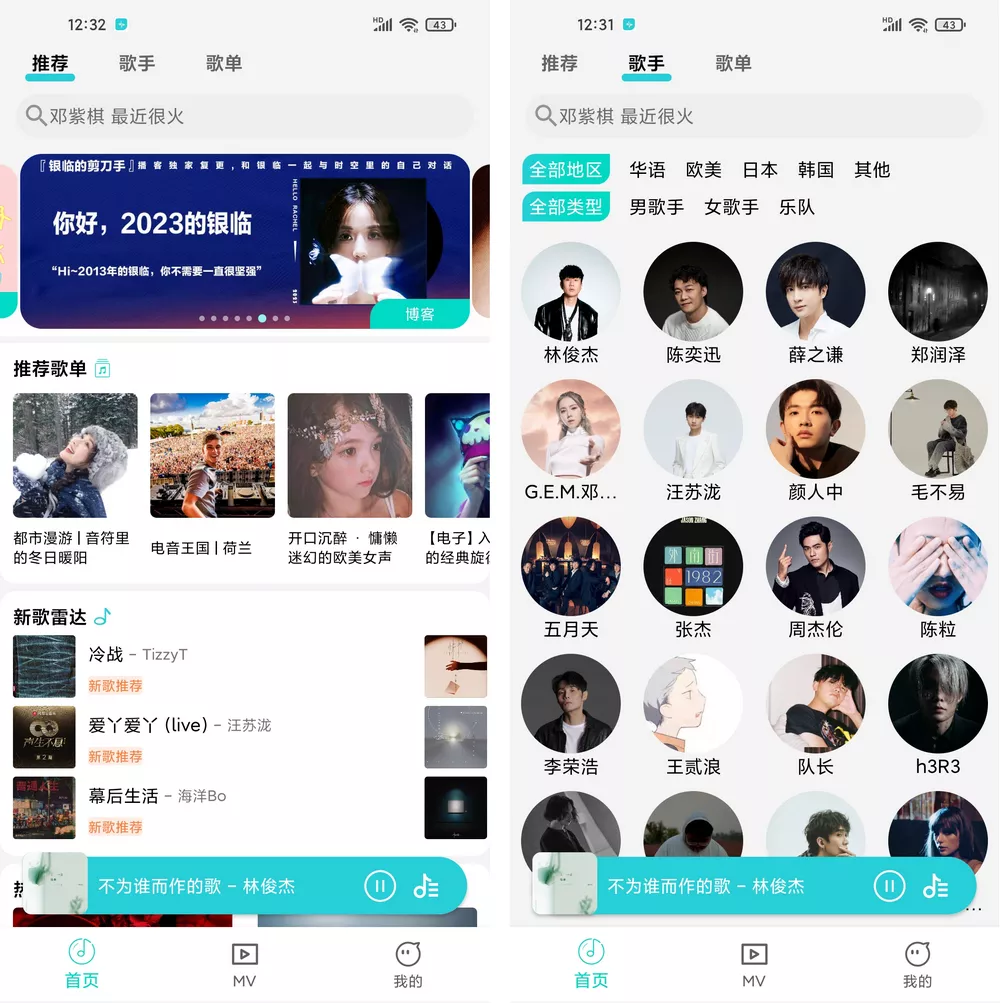Screen dimensions: 1000x1003
Task: Filter singer type to 乐队
Action: click(x=796, y=207)
